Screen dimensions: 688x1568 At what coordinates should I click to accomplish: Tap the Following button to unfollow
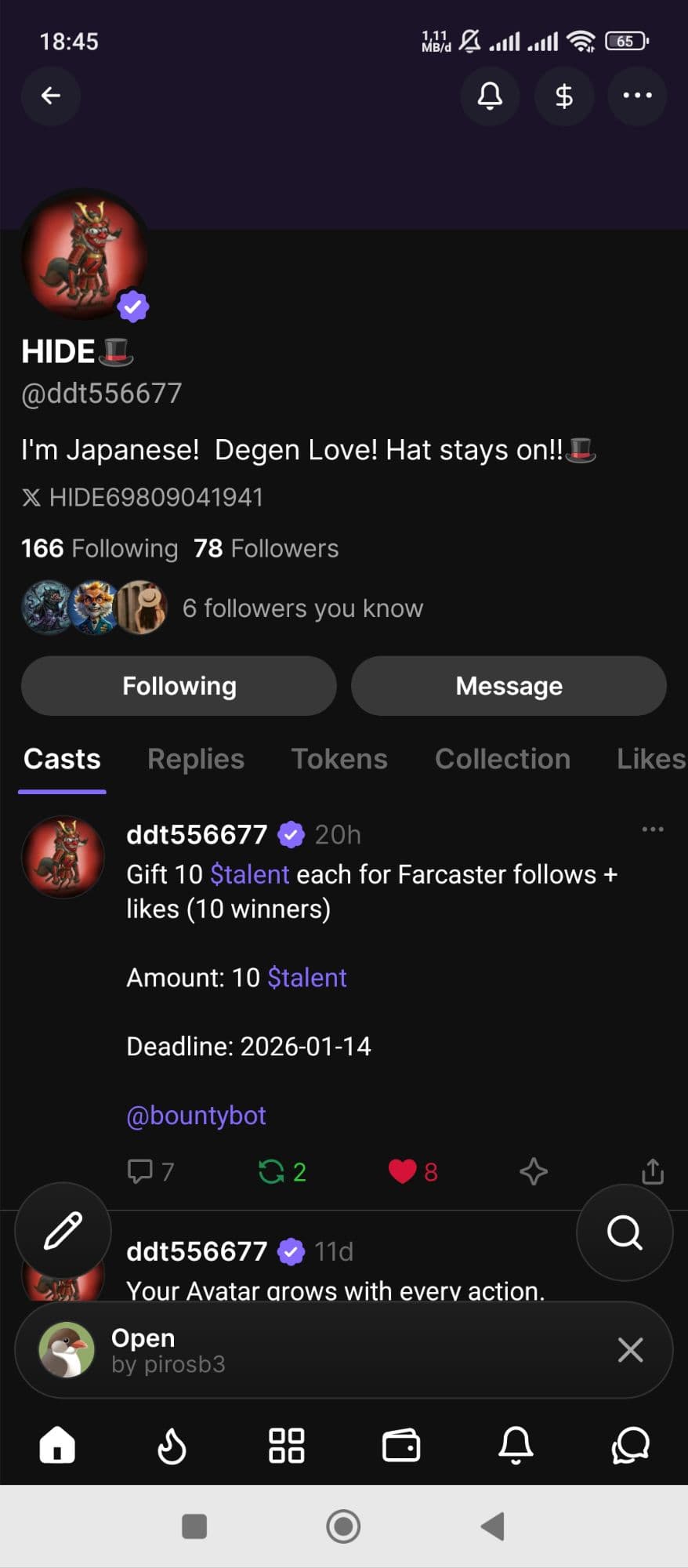click(179, 686)
